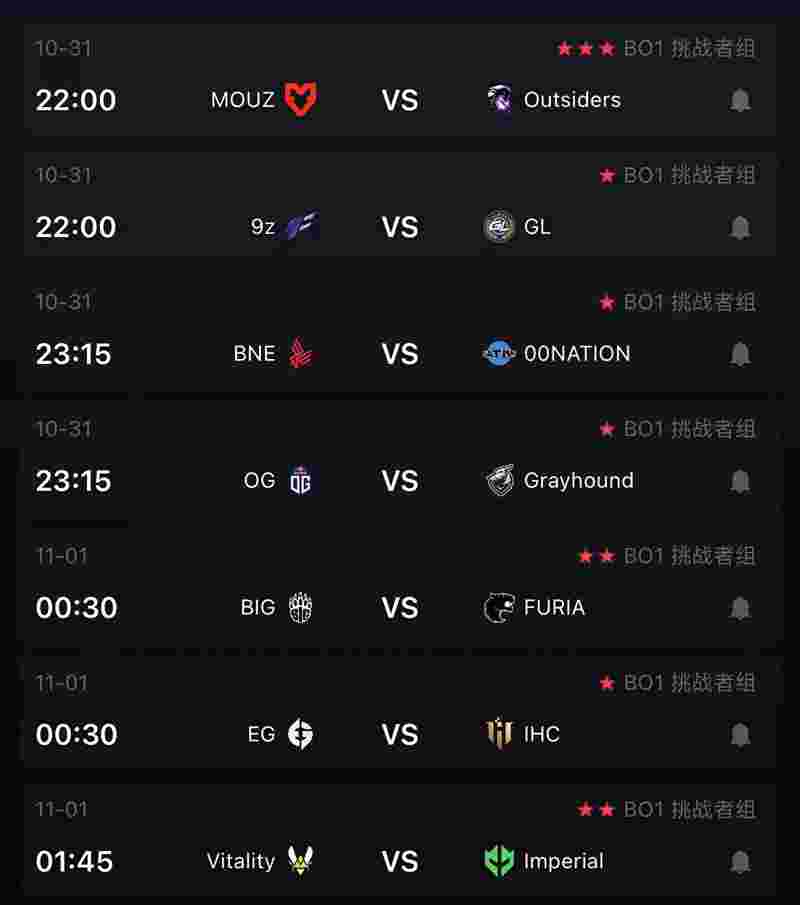Image resolution: width=800 pixels, height=905 pixels.
Task: Open the Vitality vs Imperial match
Action: 399,861
